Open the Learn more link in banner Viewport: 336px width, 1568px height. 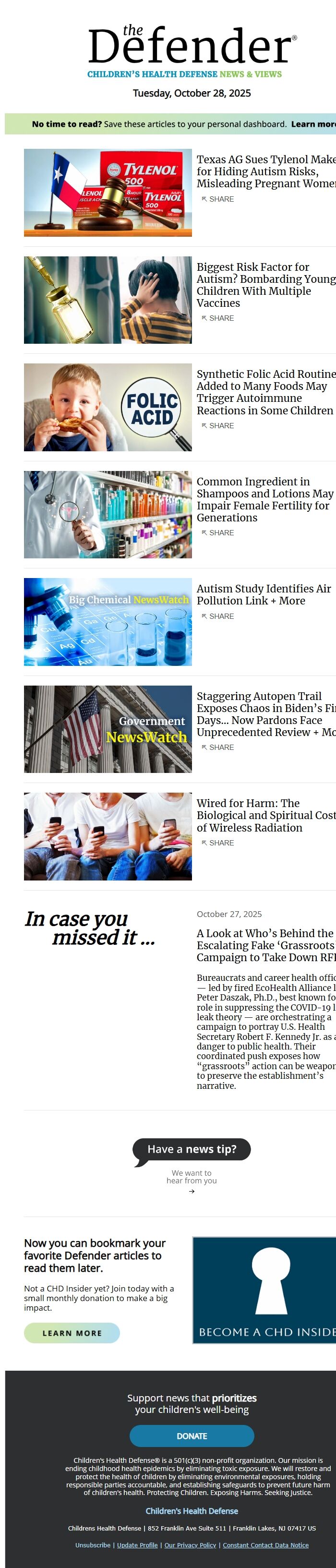pos(313,124)
